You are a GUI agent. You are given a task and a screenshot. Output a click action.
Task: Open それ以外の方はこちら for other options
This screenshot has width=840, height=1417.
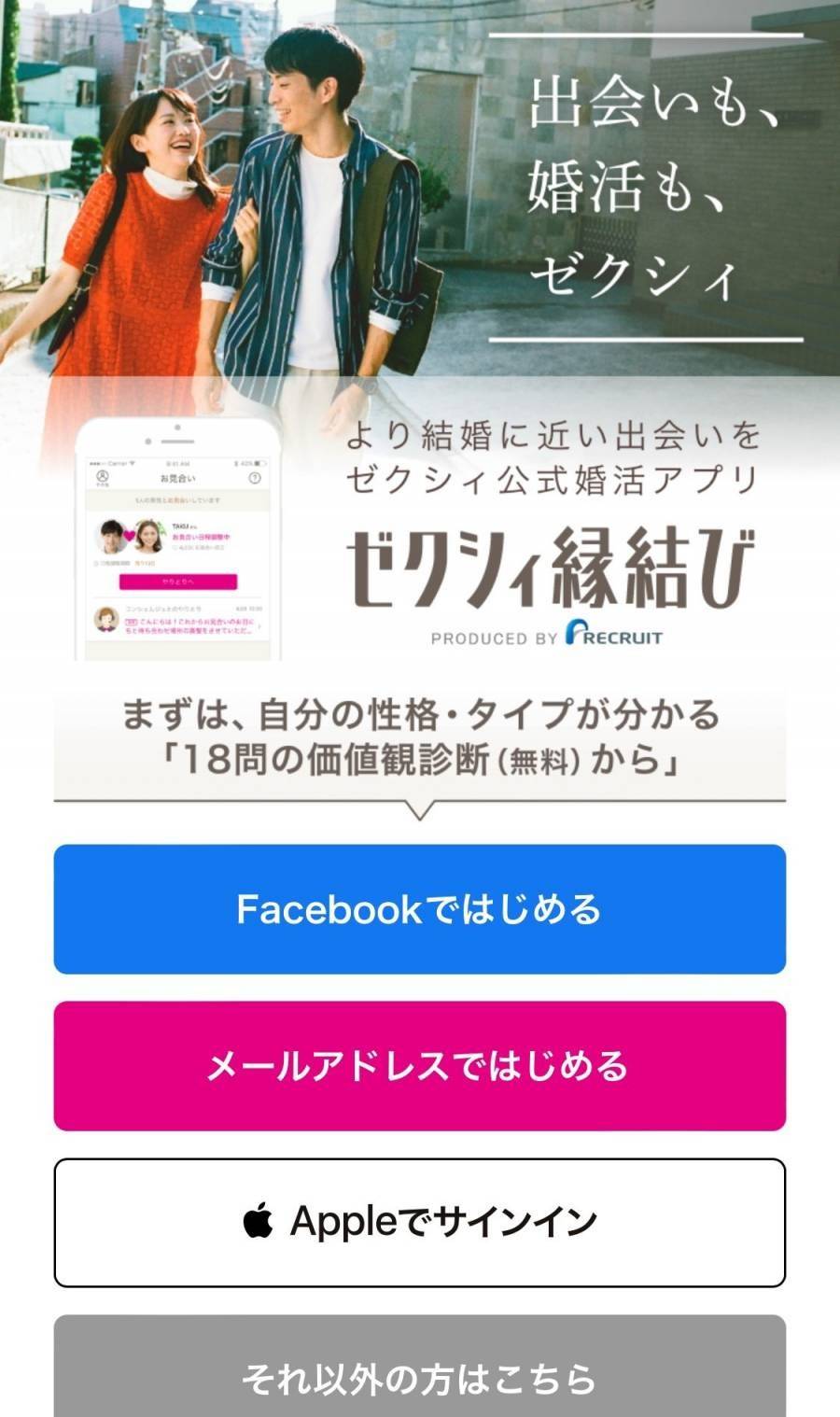(x=420, y=1372)
